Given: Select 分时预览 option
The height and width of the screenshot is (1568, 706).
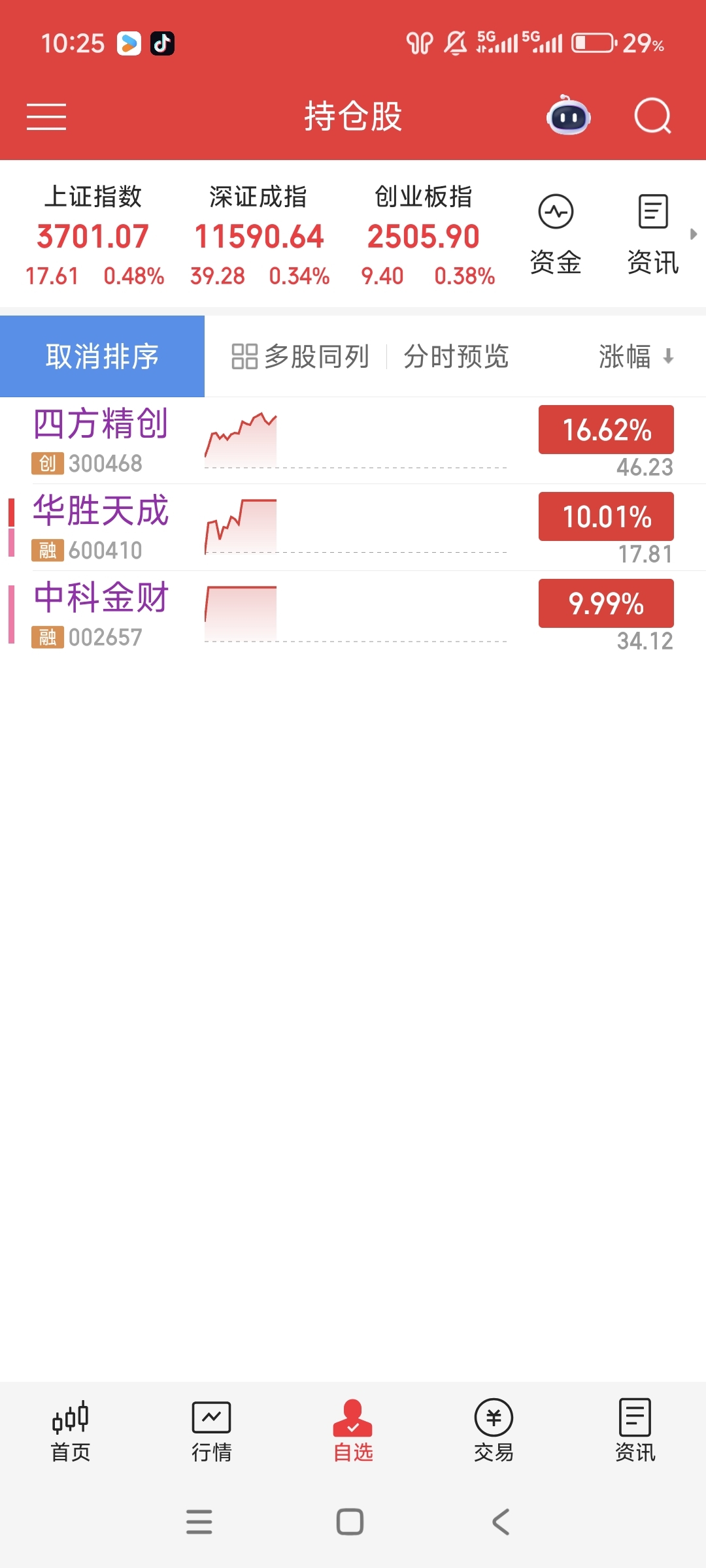Looking at the screenshot, I should coord(456,357).
